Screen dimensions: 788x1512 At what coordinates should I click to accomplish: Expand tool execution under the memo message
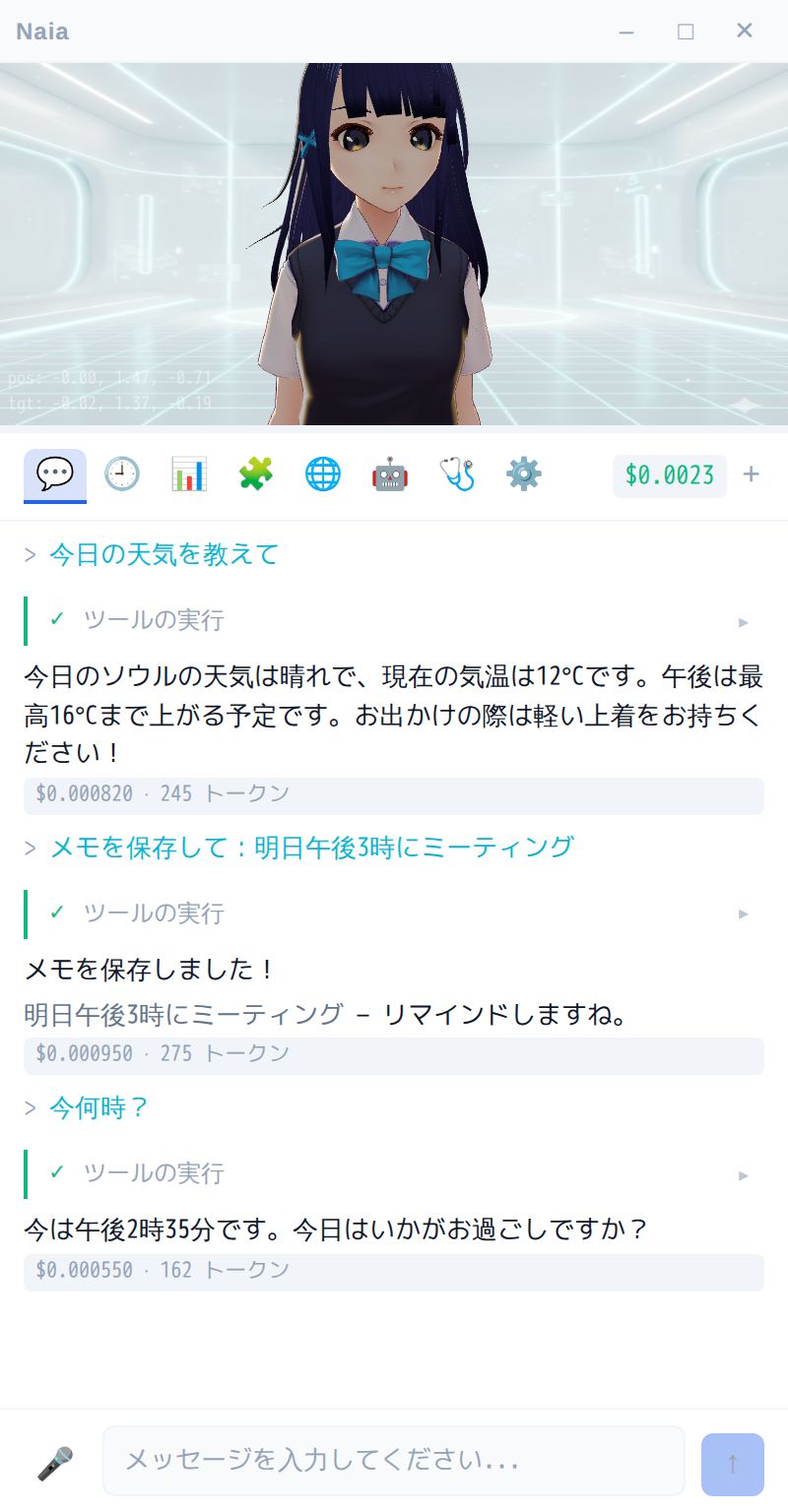(x=744, y=913)
